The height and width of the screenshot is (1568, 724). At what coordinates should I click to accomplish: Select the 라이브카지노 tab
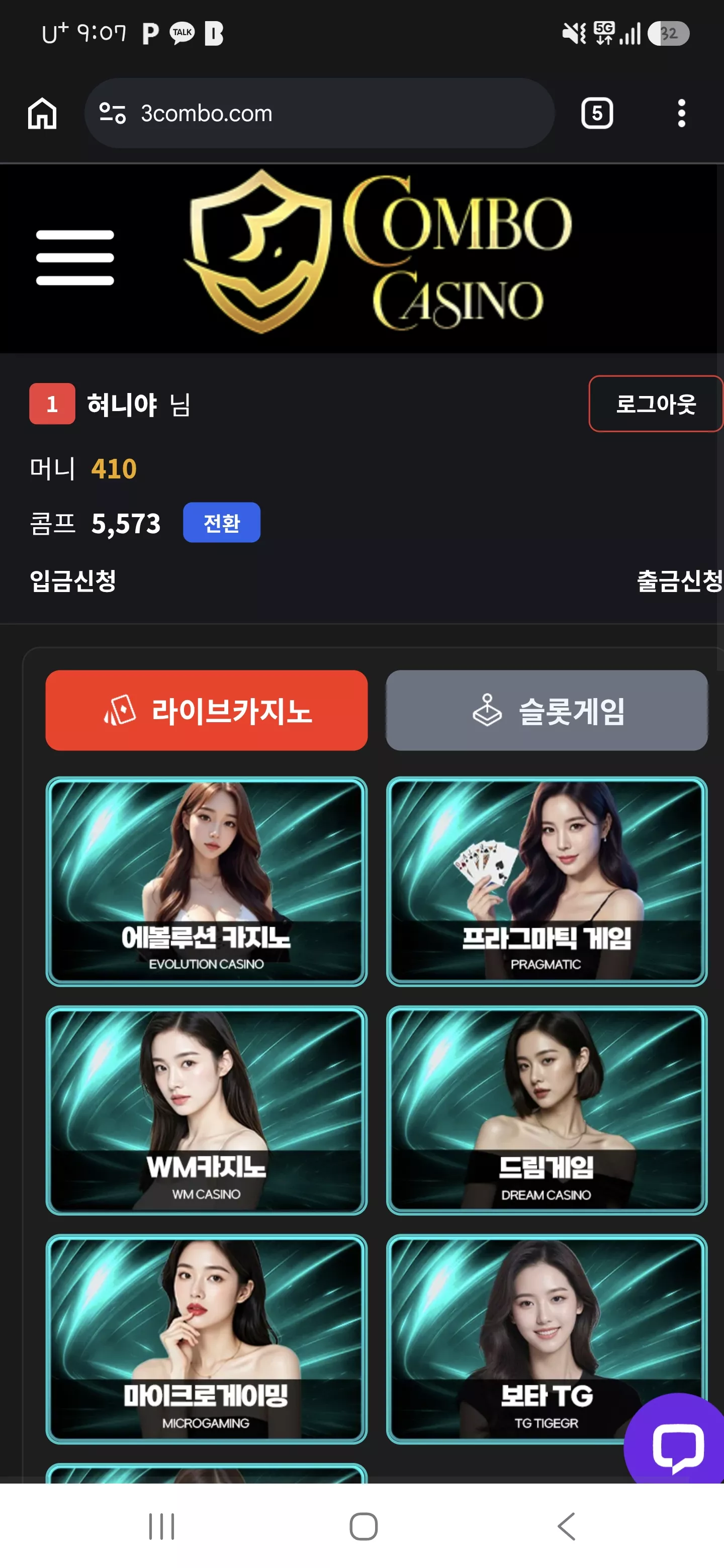click(x=207, y=710)
